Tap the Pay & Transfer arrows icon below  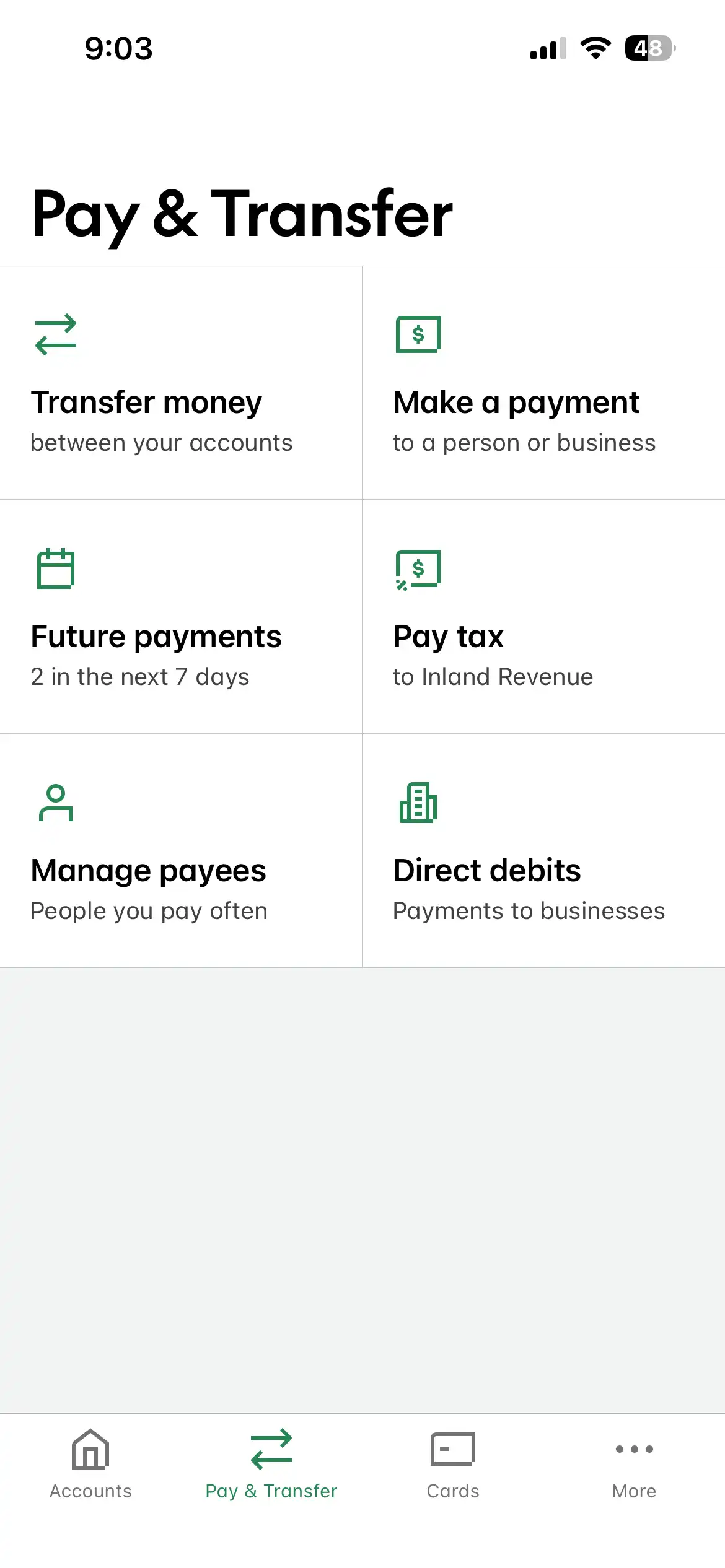271,1449
